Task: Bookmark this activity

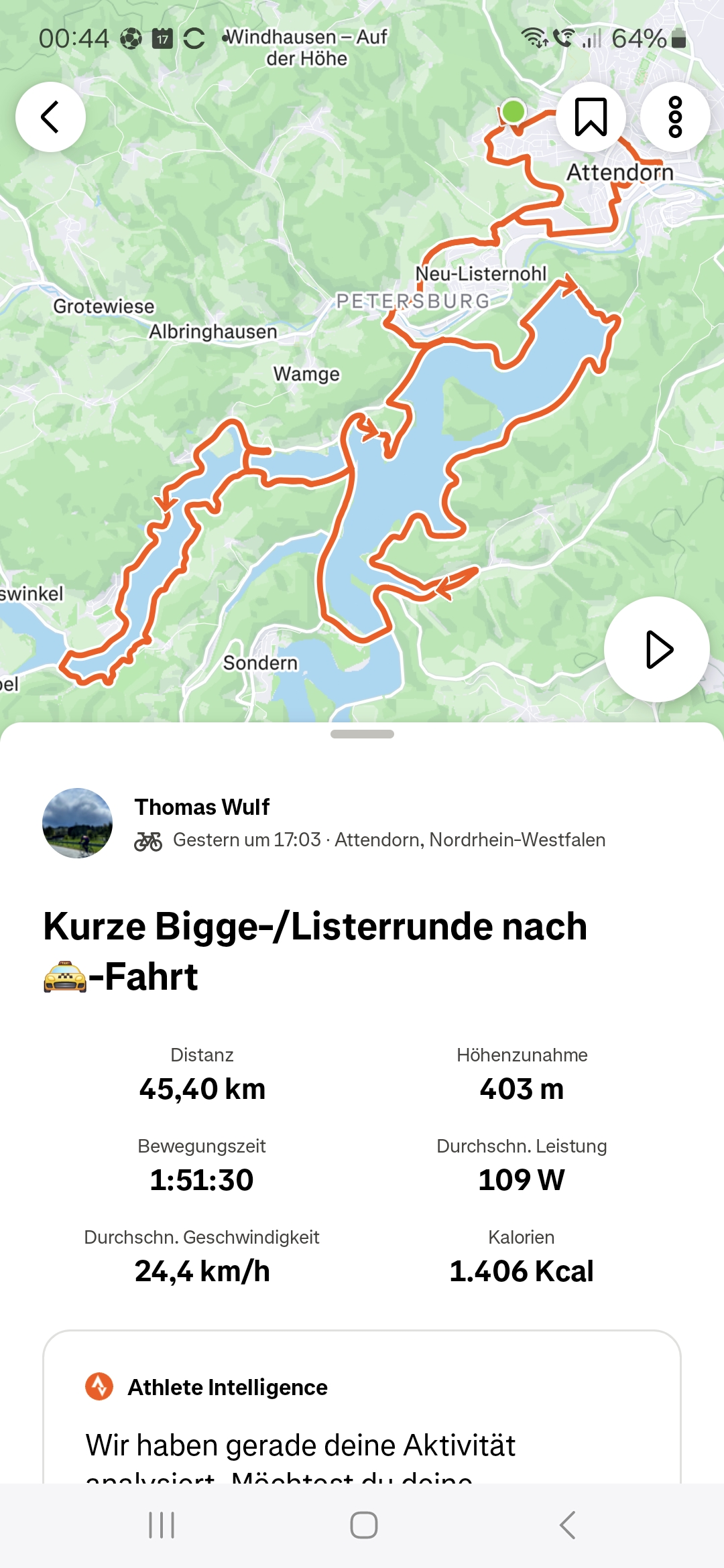Action: pos(591,117)
